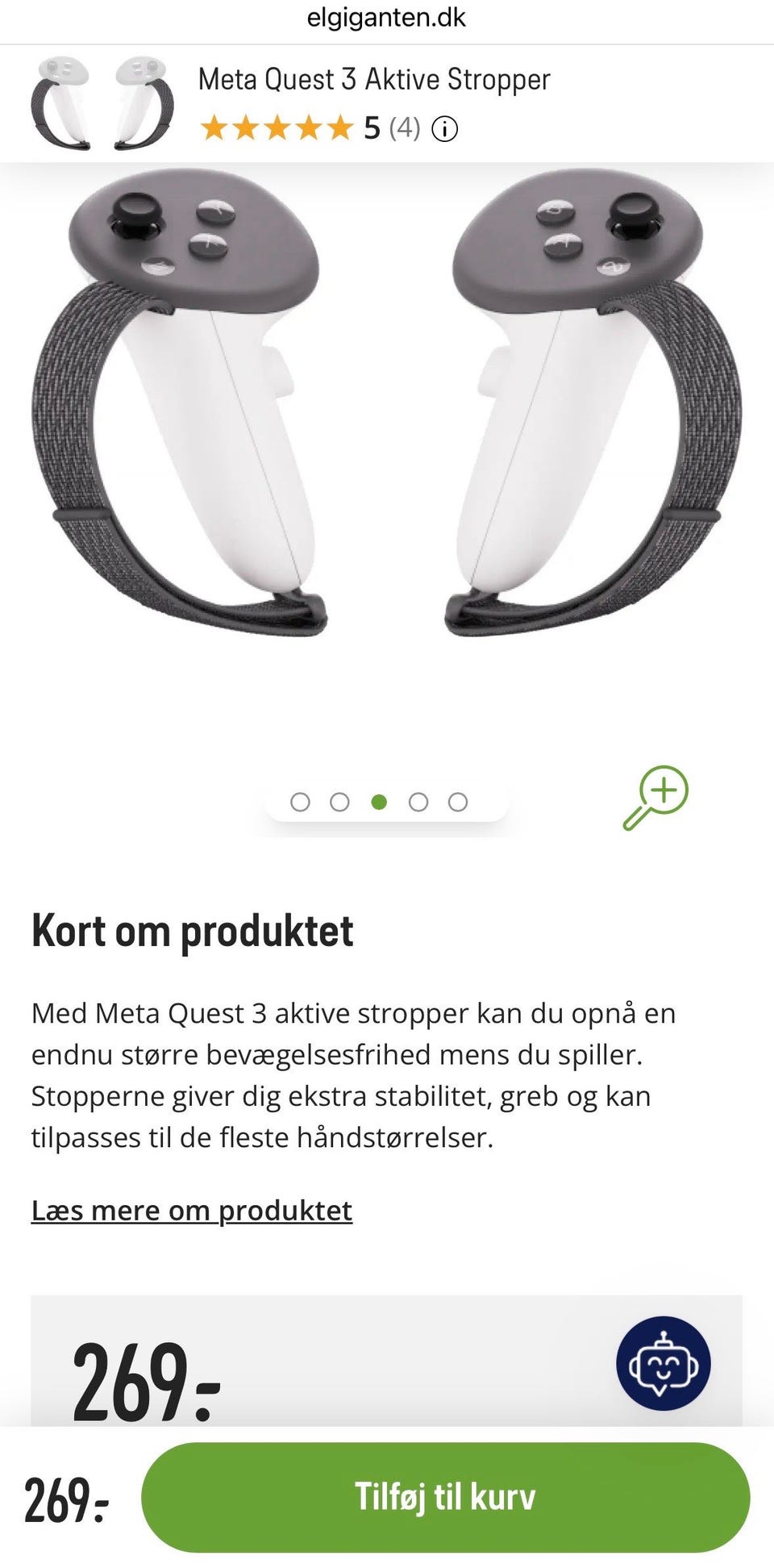Open the Læs mere om produktet link
The width and height of the screenshot is (774, 1568).
pos(192,1211)
